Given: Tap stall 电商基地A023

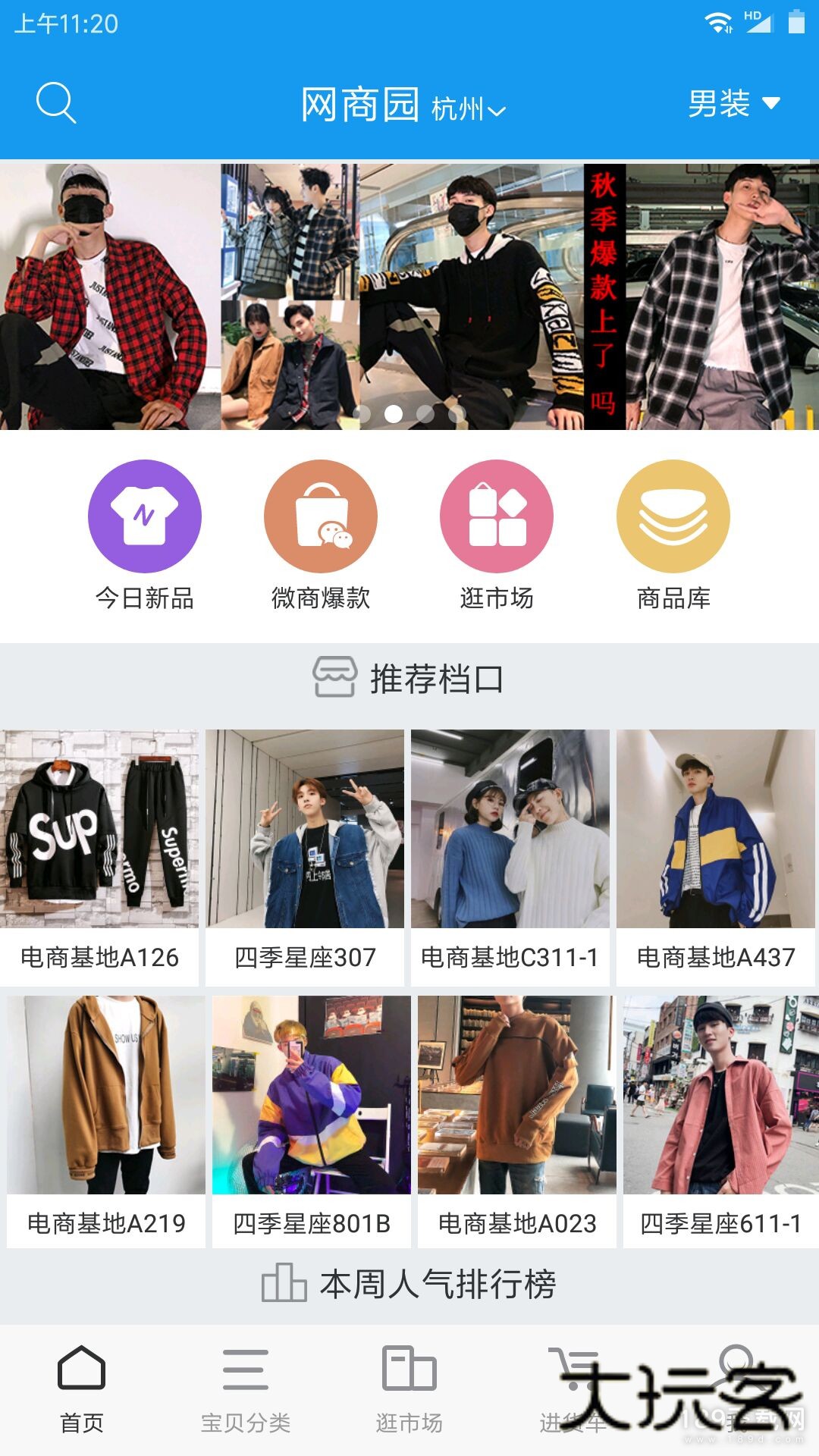Looking at the screenshot, I should coord(517,1122).
